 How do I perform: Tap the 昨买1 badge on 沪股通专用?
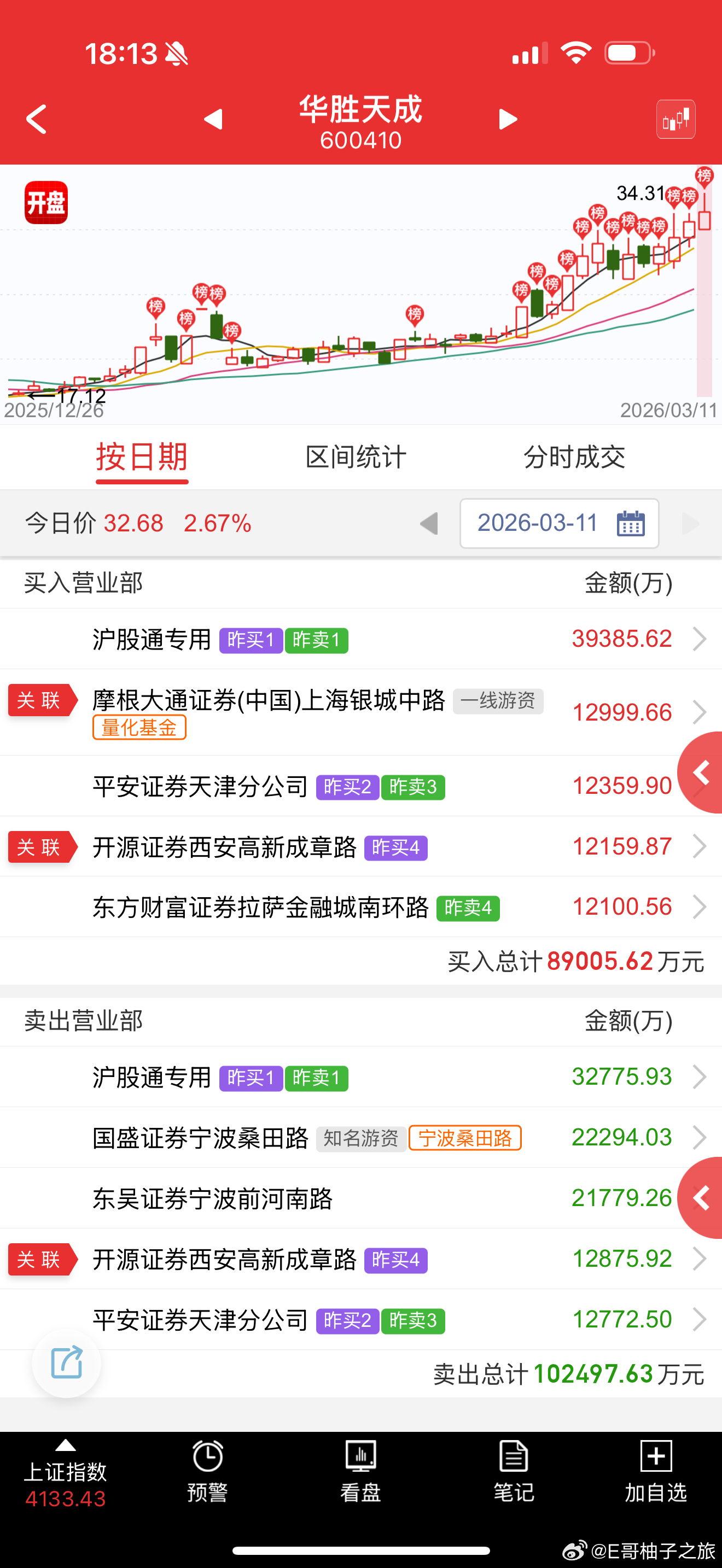point(251,640)
